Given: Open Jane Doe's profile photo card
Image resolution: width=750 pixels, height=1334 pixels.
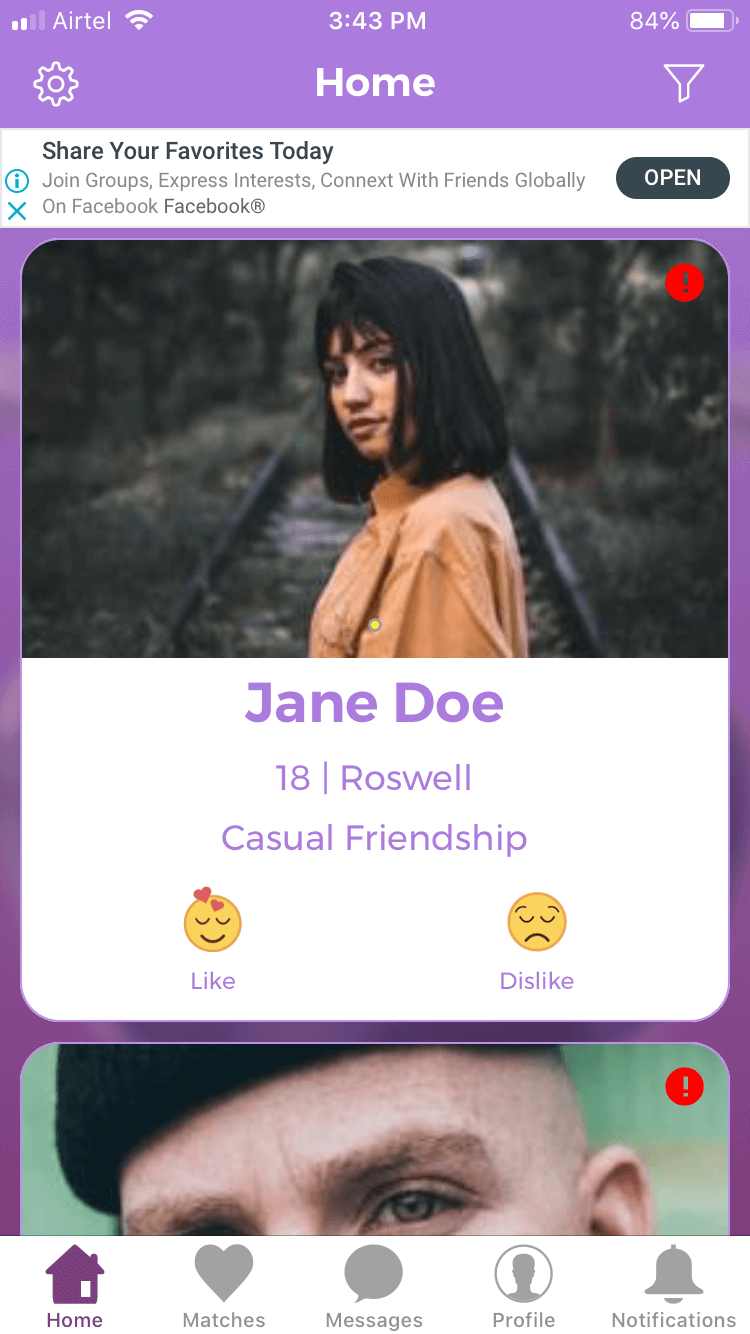Looking at the screenshot, I should [375, 450].
